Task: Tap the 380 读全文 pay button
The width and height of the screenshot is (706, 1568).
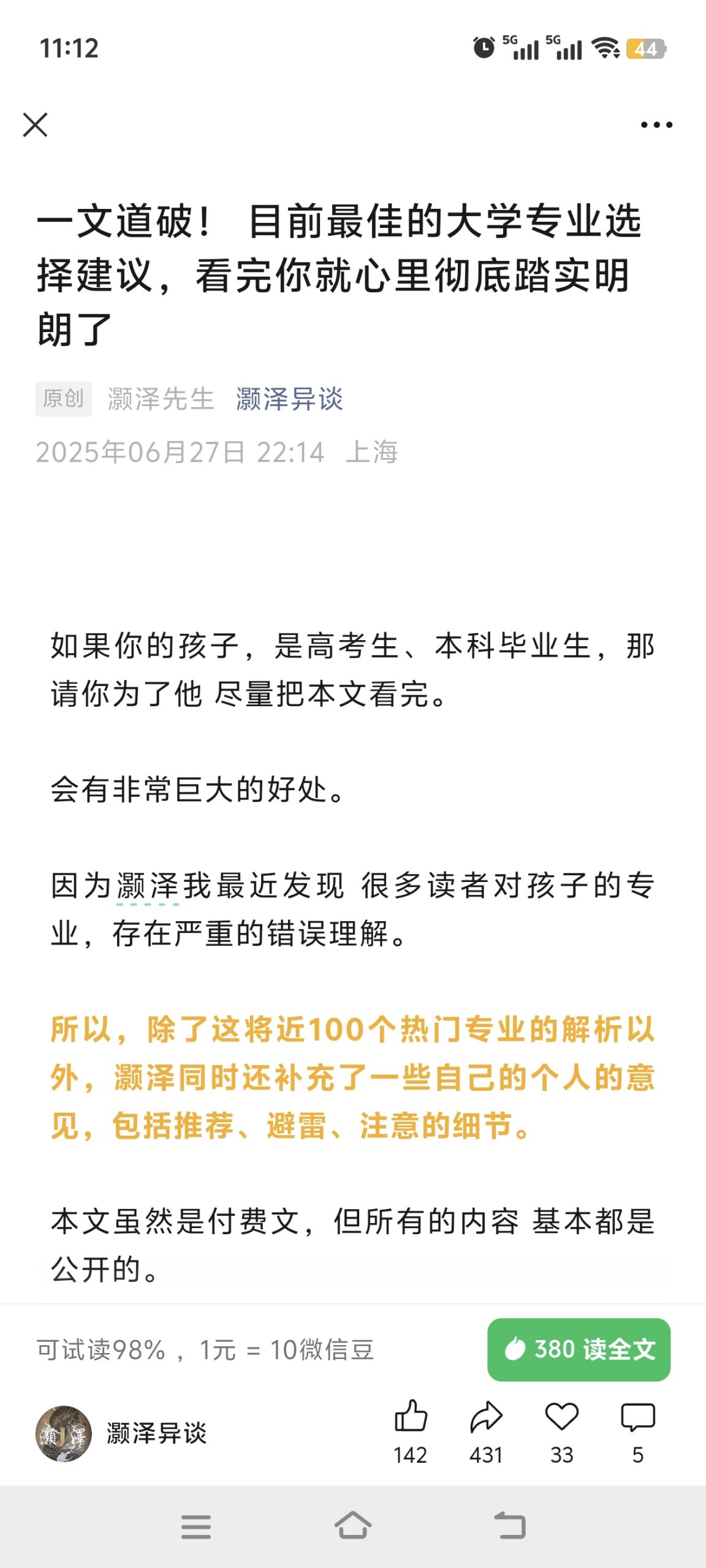Action: (579, 1349)
